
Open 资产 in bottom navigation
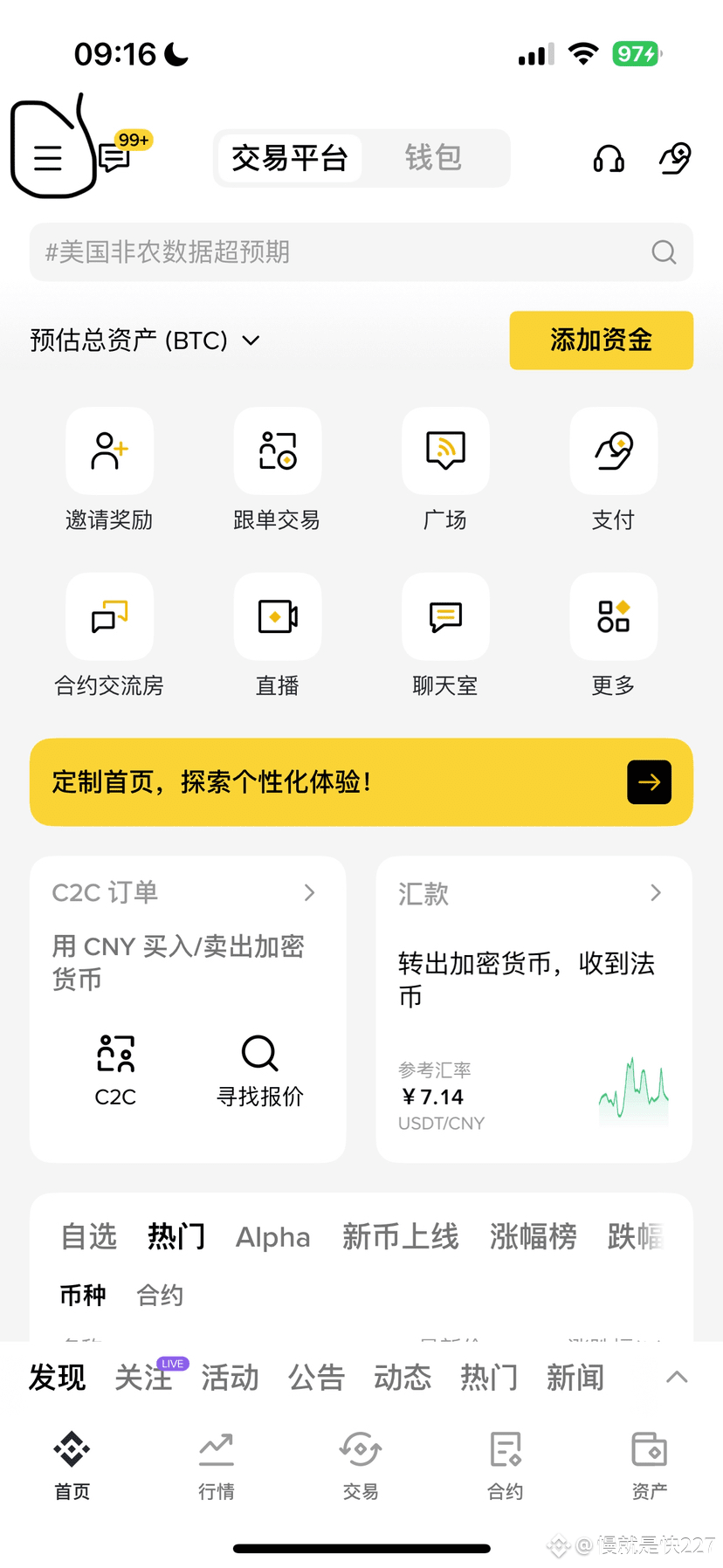(649, 1465)
